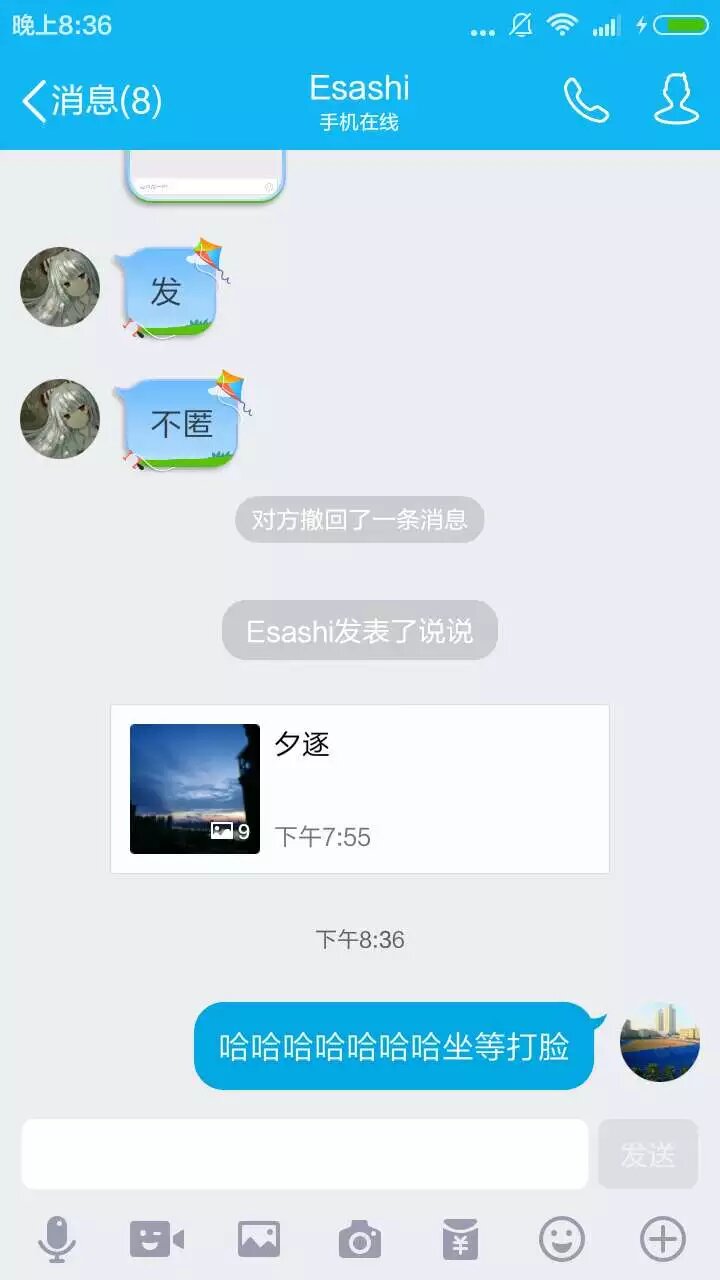Open the 夕逐 post card
This screenshot has height=1280, width=720.
click(x=360, y=789)
